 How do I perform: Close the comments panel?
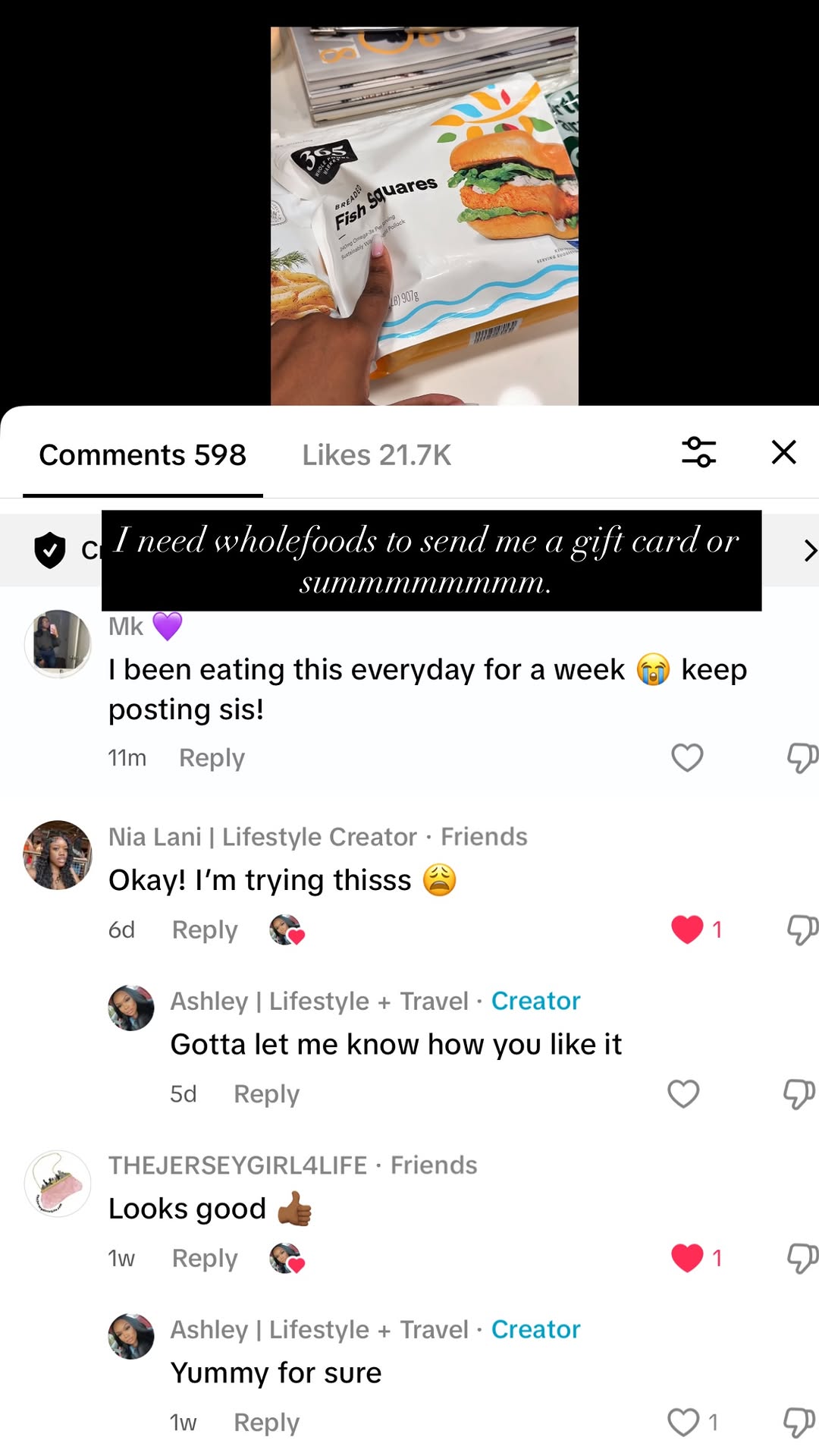pos(783,452)
